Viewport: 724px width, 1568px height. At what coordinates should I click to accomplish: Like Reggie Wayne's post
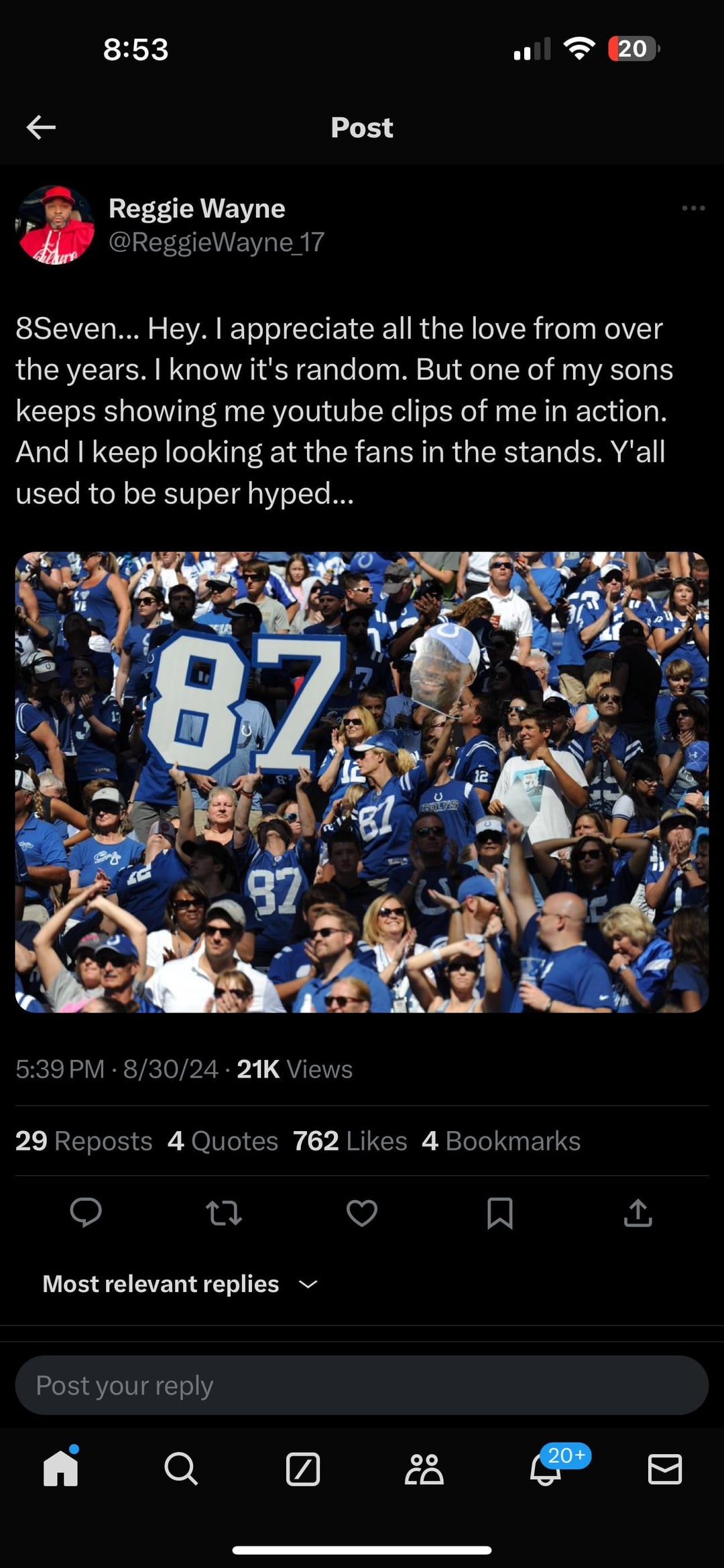pos(362,1213)
